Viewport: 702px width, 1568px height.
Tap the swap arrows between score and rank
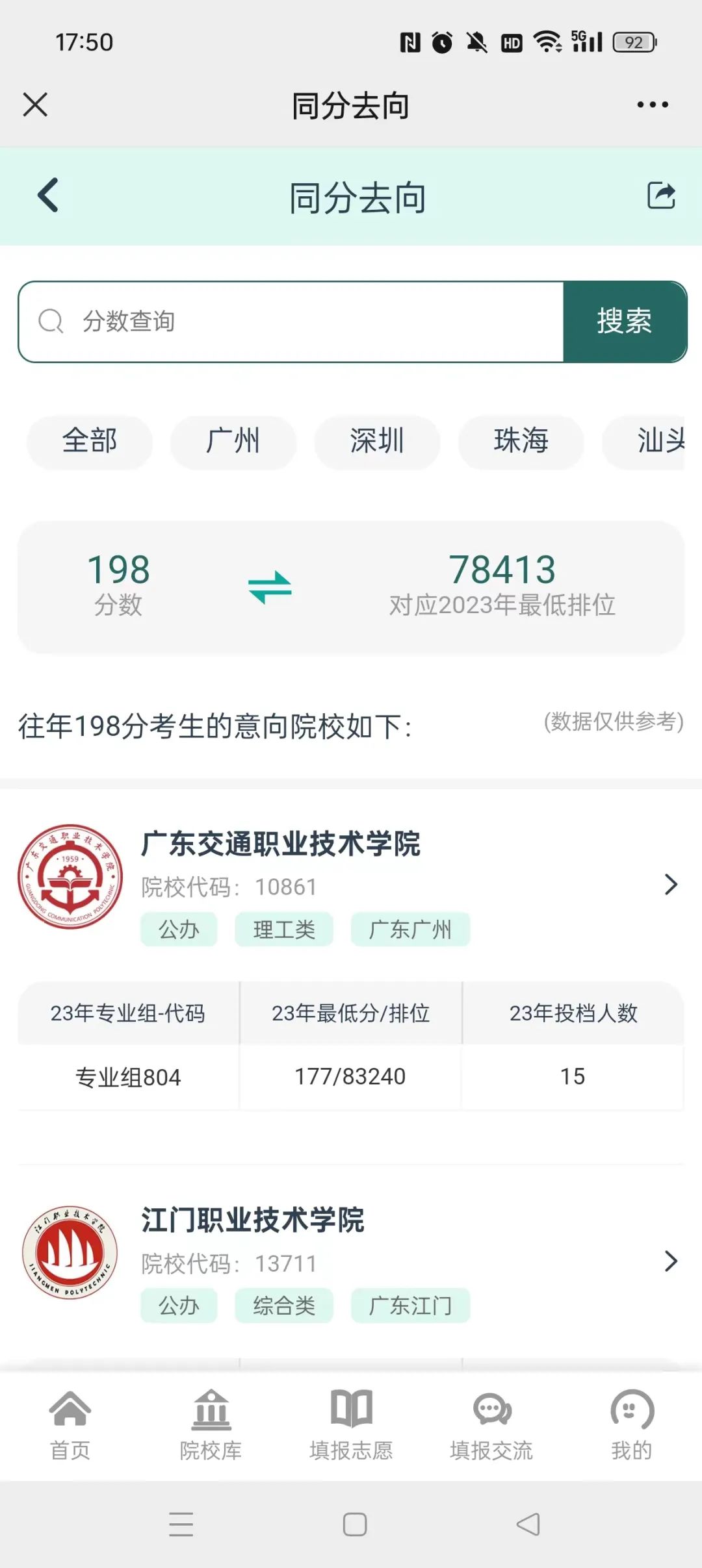point(270,587)
